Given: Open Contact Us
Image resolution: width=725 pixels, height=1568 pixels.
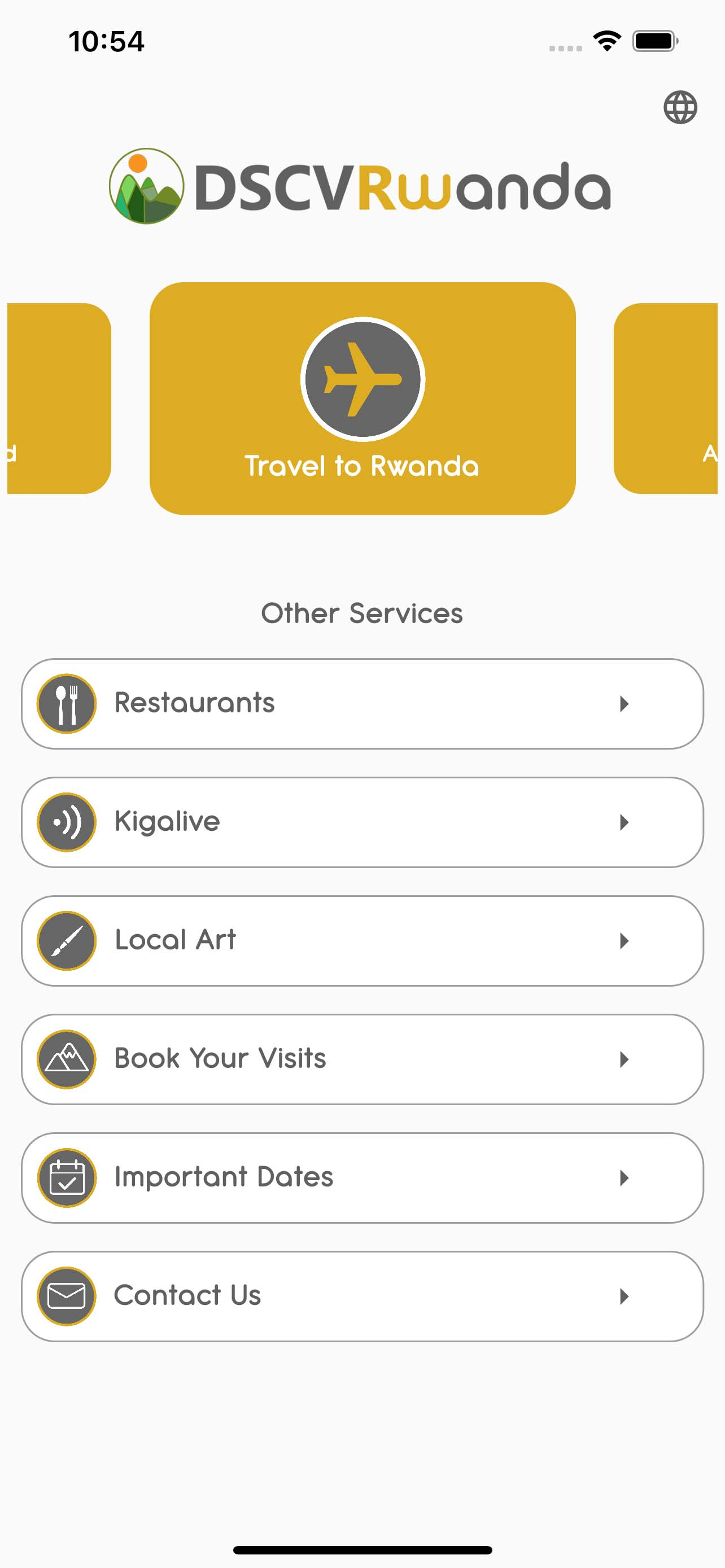Looking at the screenshot, I should [x=362, y=1297].
